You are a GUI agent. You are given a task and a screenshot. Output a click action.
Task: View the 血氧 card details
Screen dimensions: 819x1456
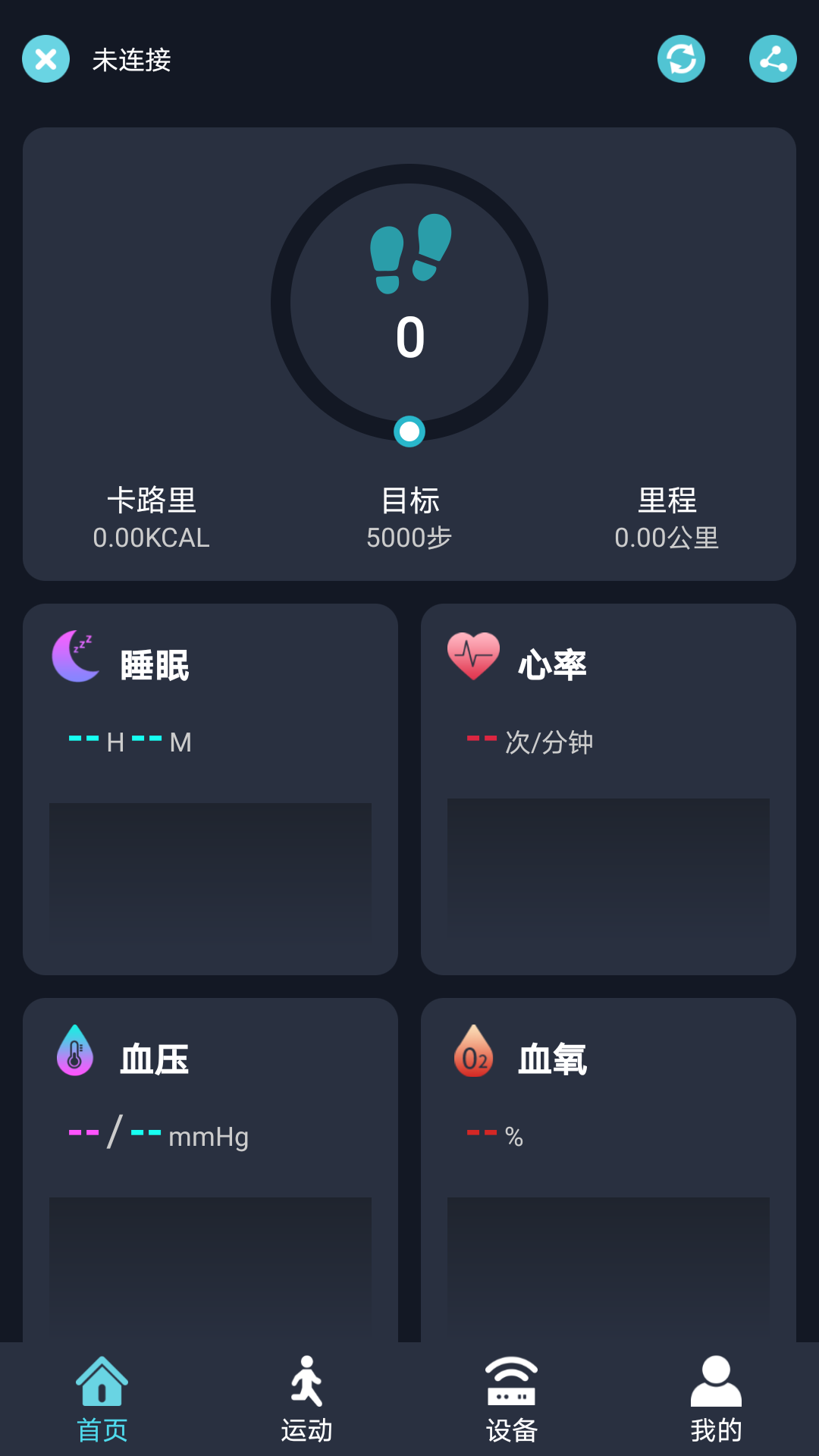click(x=609, y=1183)
